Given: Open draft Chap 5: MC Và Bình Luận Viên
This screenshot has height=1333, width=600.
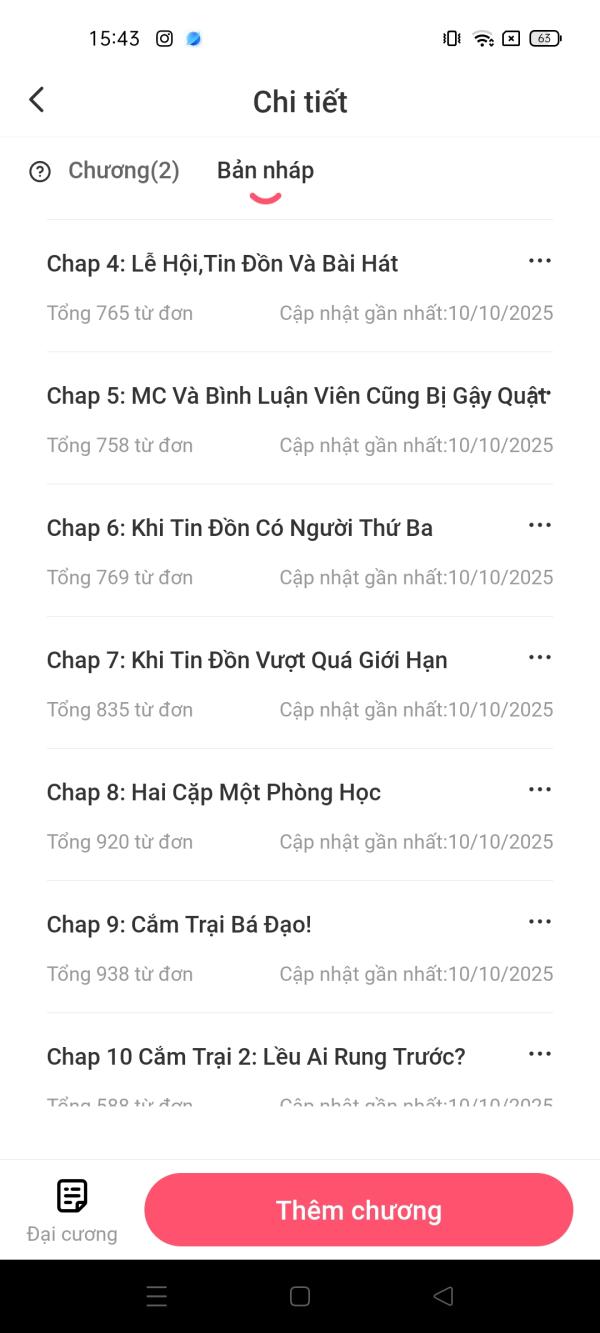Looking at the screenshot, I should (x=290, y=396).
